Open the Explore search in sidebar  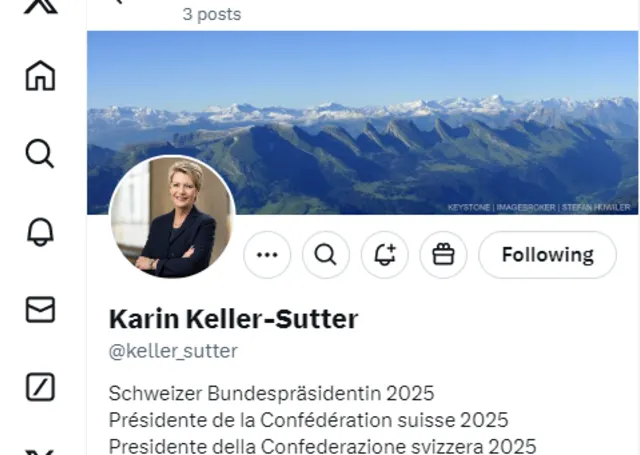40,154
